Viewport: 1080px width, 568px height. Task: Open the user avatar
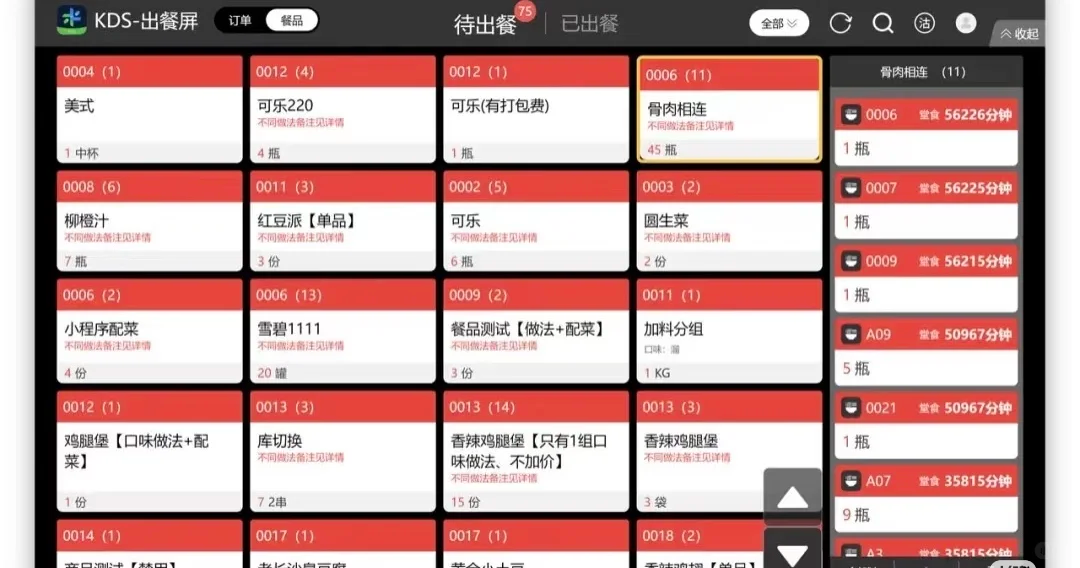click(966, 23)
